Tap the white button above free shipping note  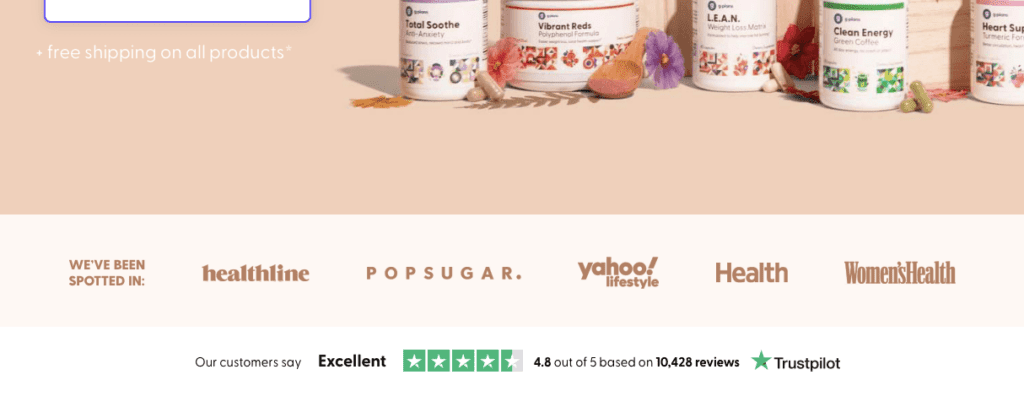click(x=178, y=9)
